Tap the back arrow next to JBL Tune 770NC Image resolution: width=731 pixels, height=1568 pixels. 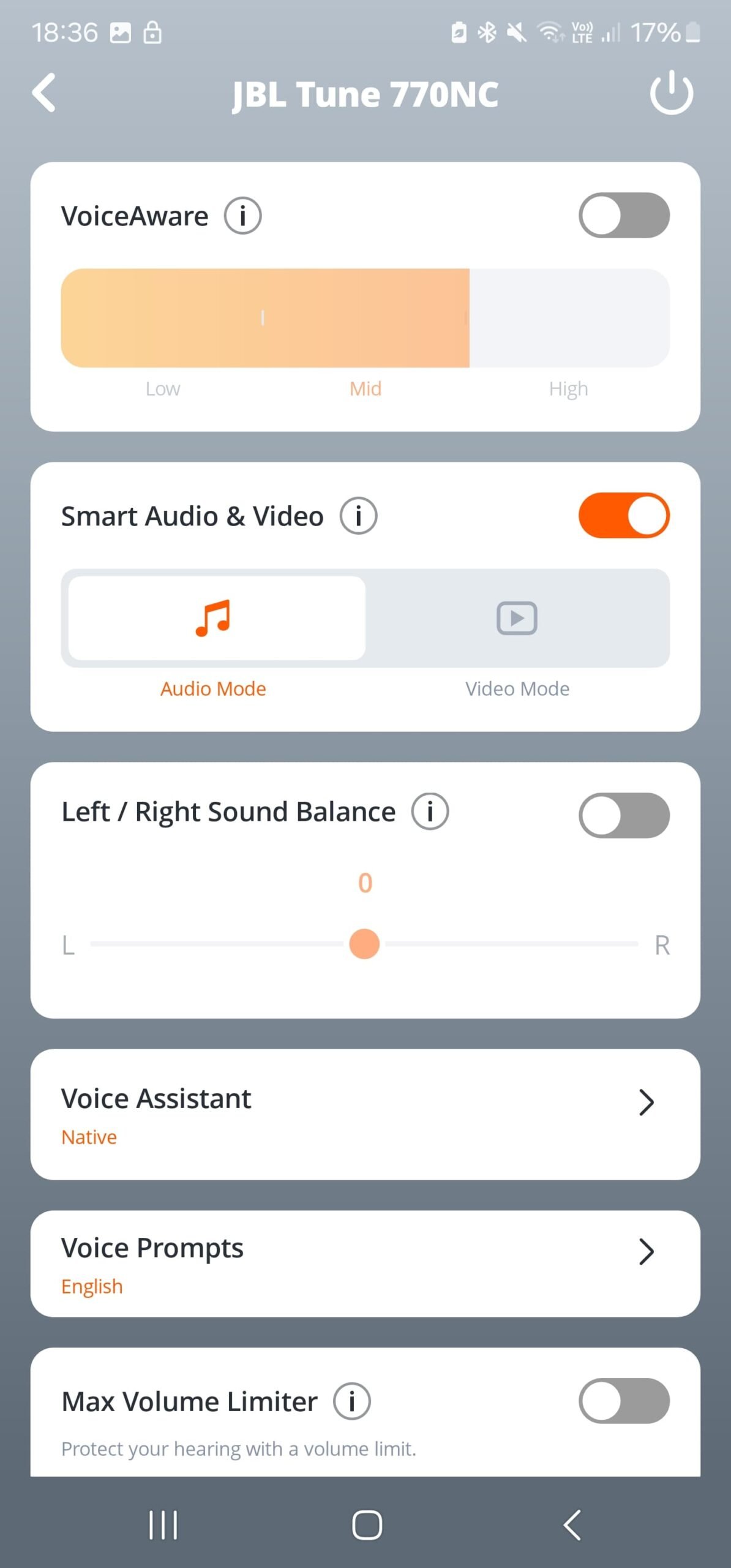point(44,93)
